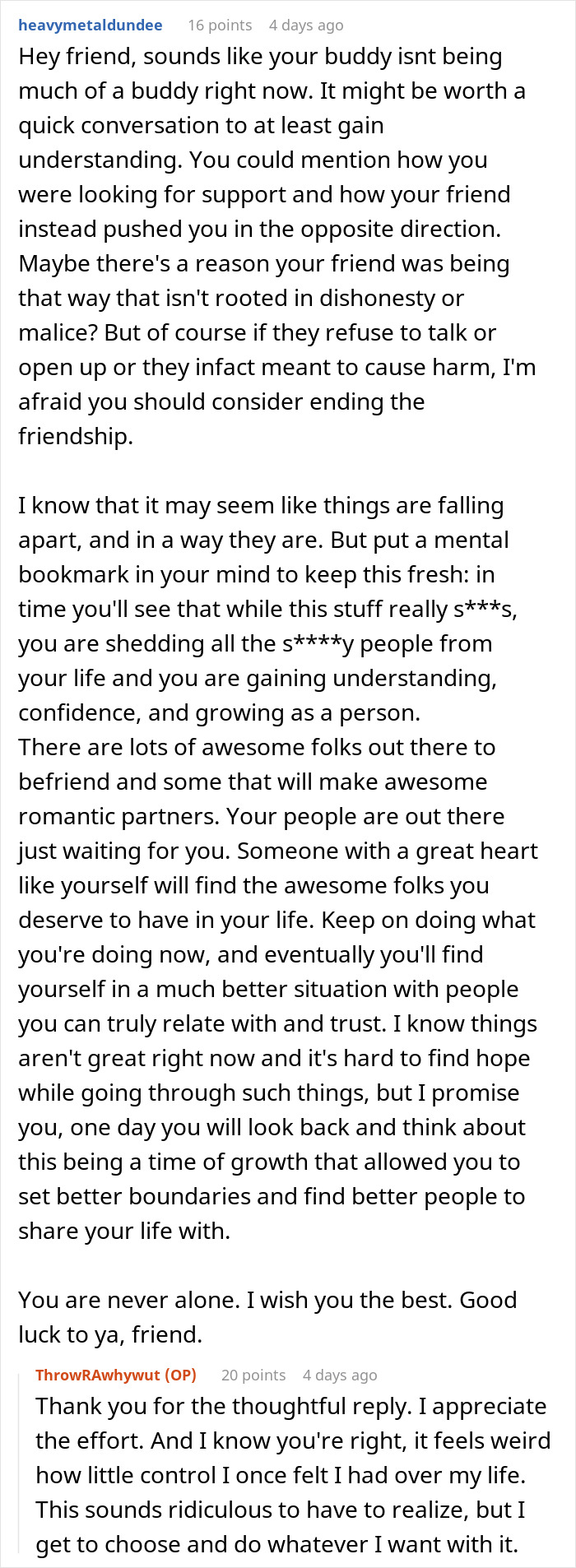Open heavymetaldundee's user profile
Viewport: 576px width, 1568px height.
[x=91, y=26]
